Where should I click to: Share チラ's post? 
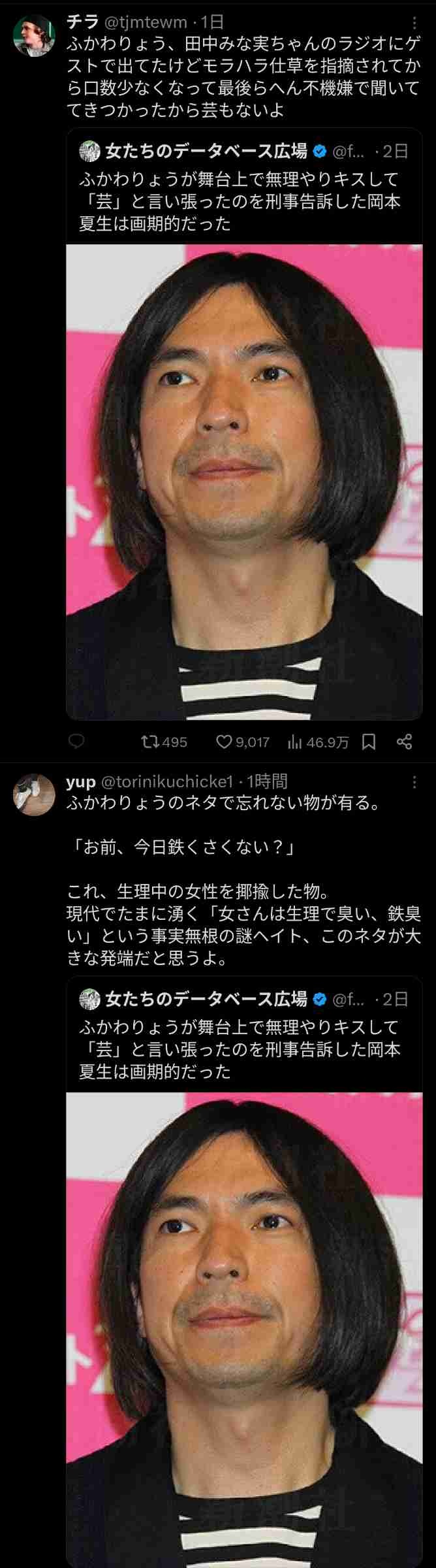405,742
